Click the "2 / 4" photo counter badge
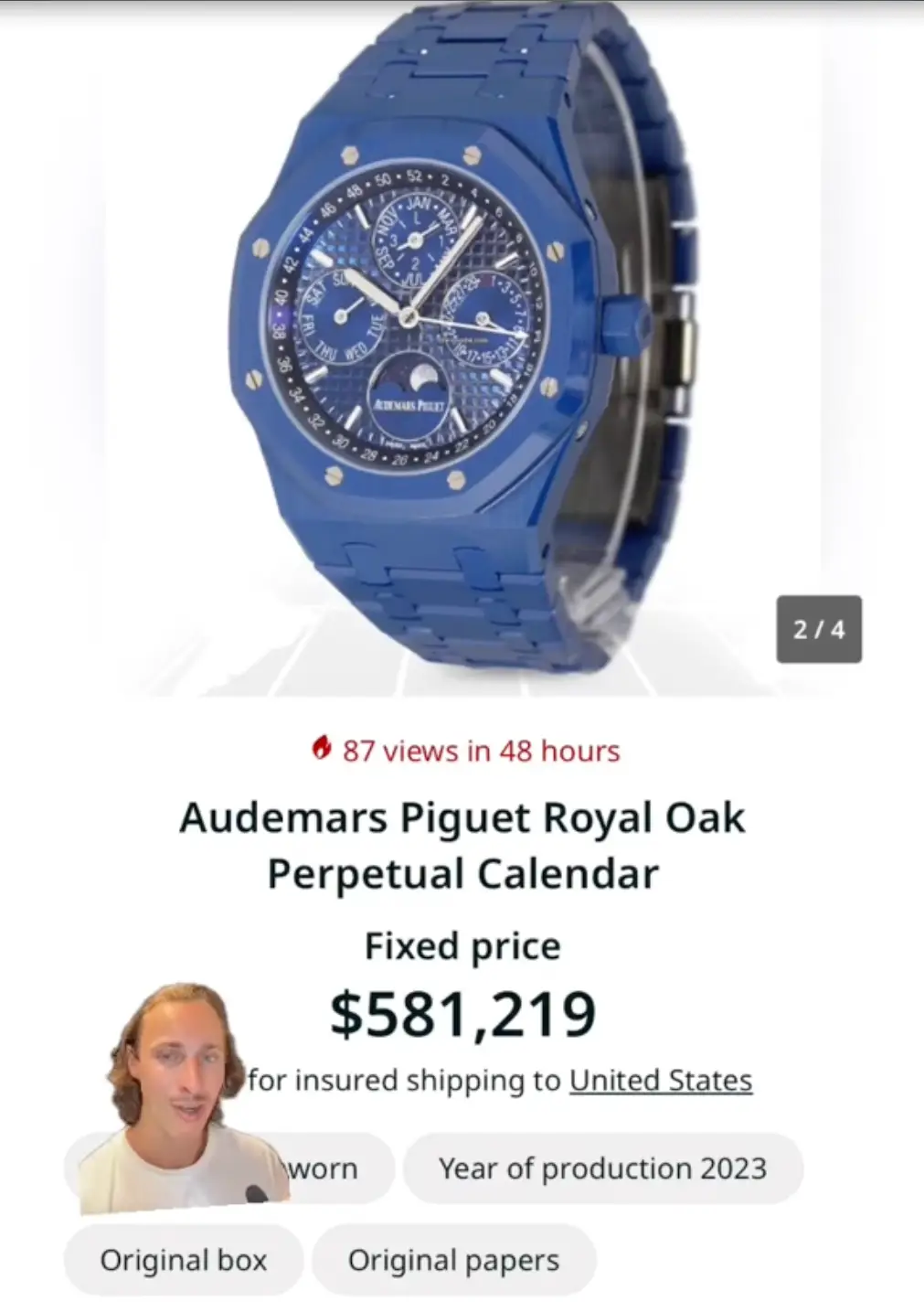The height and width of the screenshot is (1312, 924). pyautogui.click(x=819, y=629)
